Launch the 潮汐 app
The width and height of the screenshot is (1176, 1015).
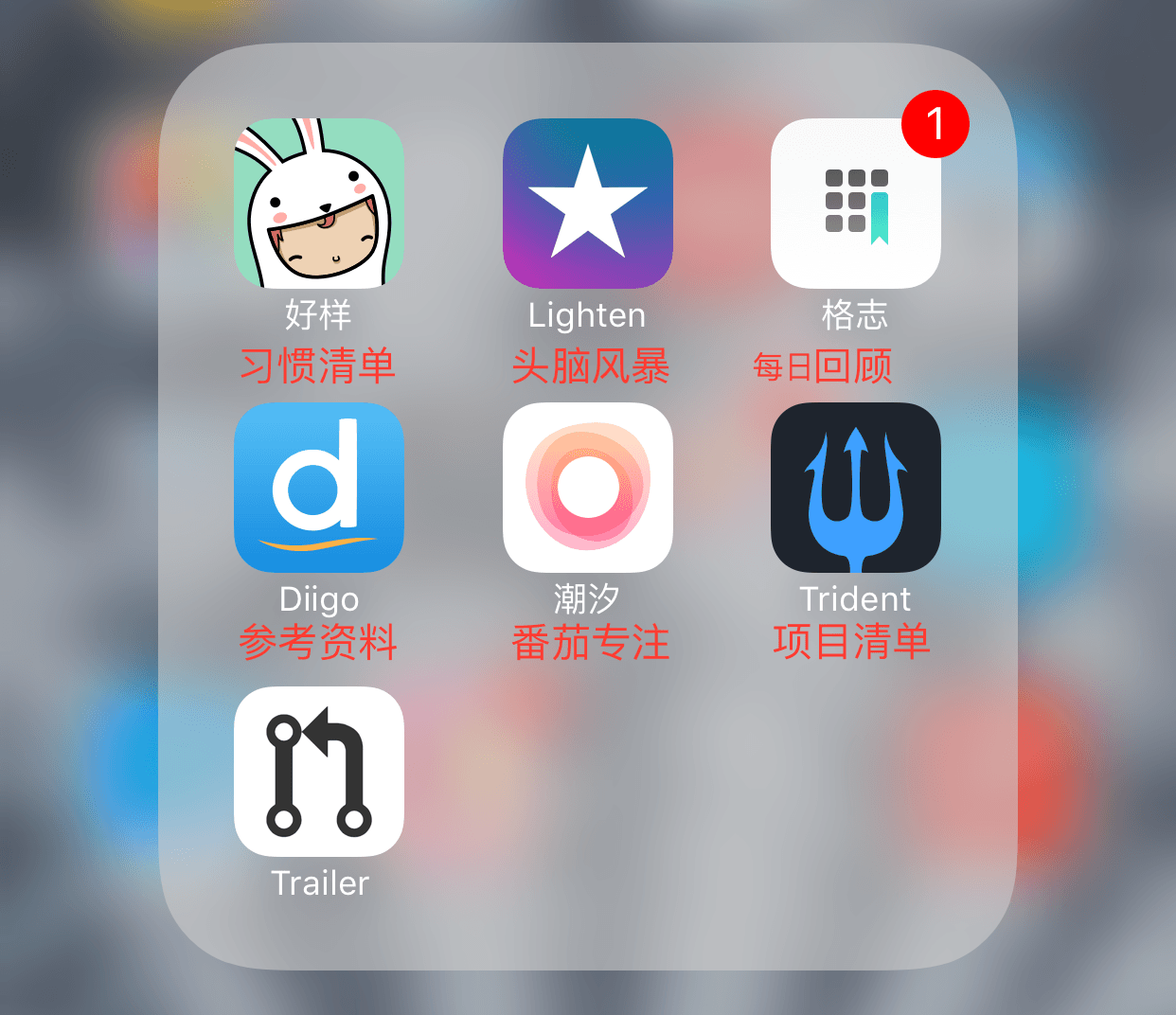587,488
